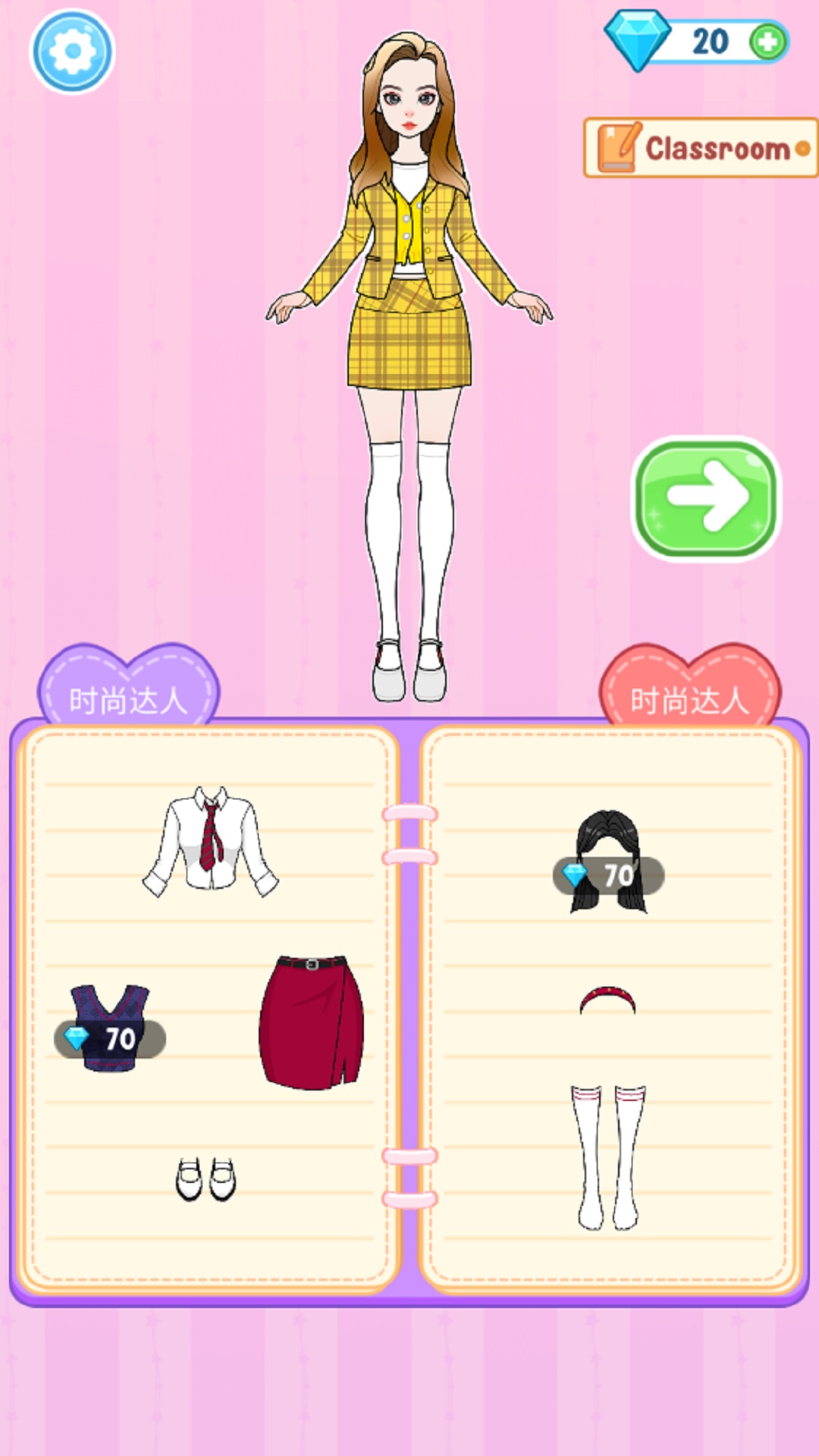Select the white buckle shoes
This screenshot has height=1456, width=819.
tap(206, 1179)
